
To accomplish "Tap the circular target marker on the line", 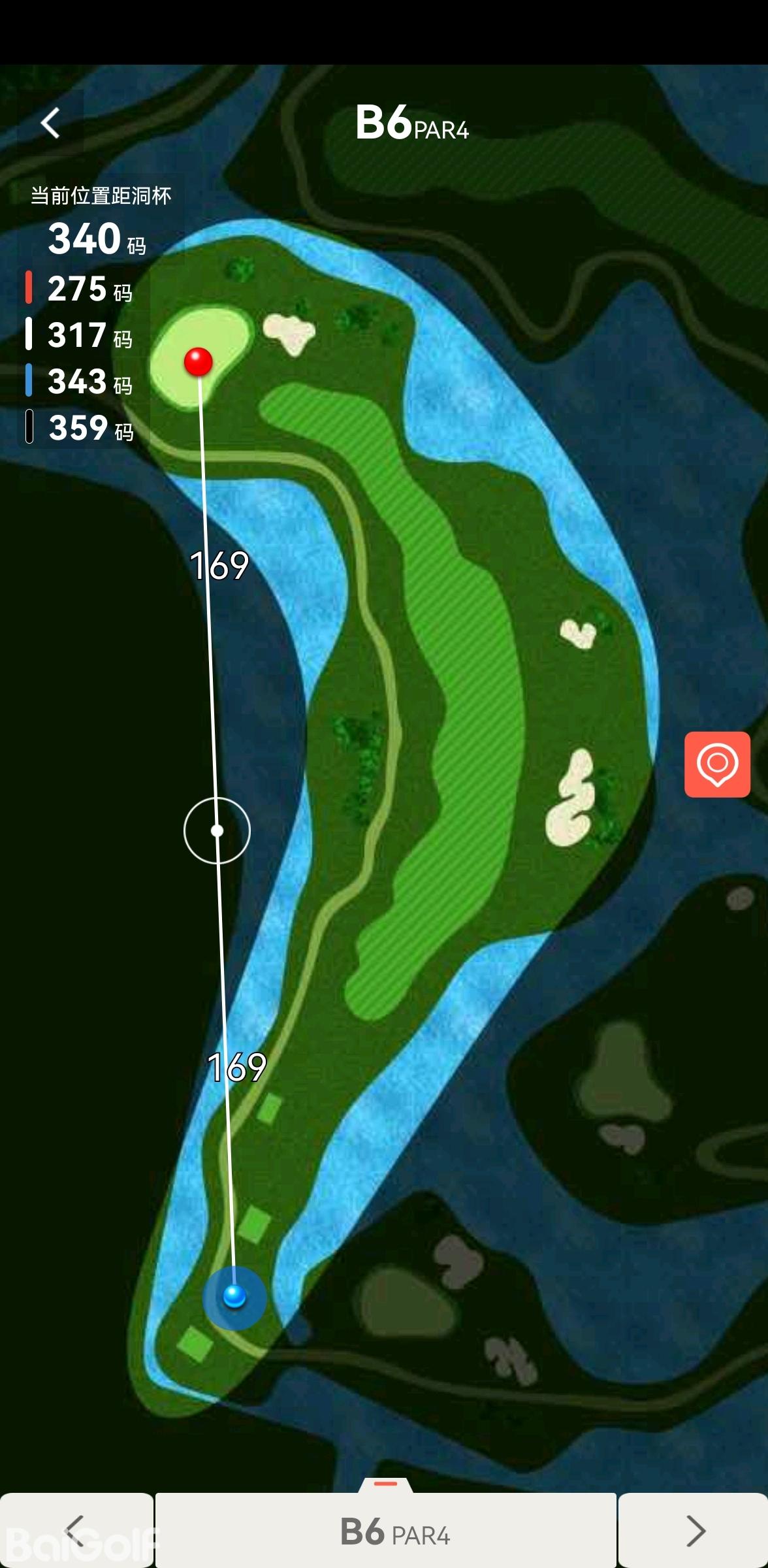I will 217,830.
